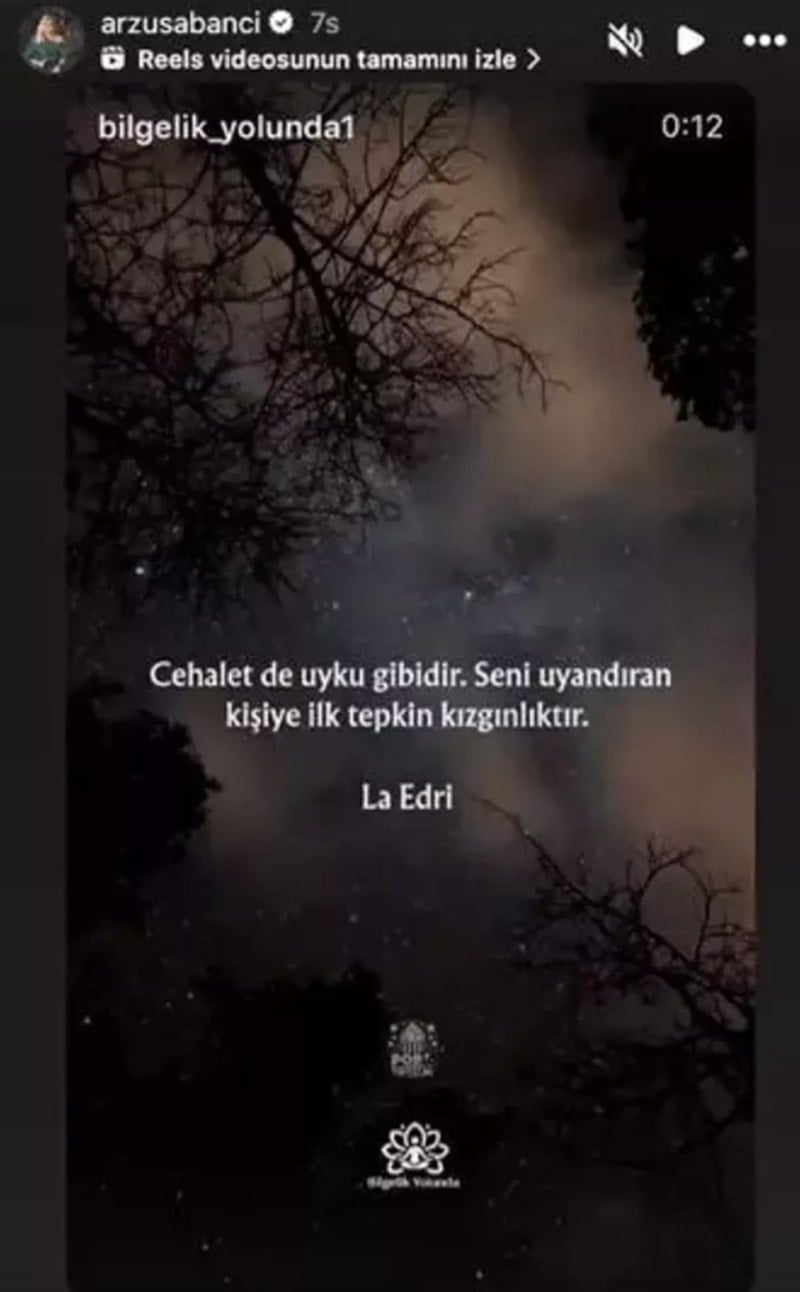Open arzusabanci's profile picture
This screenshot has width=800, height=1292.
pos(51,40)
